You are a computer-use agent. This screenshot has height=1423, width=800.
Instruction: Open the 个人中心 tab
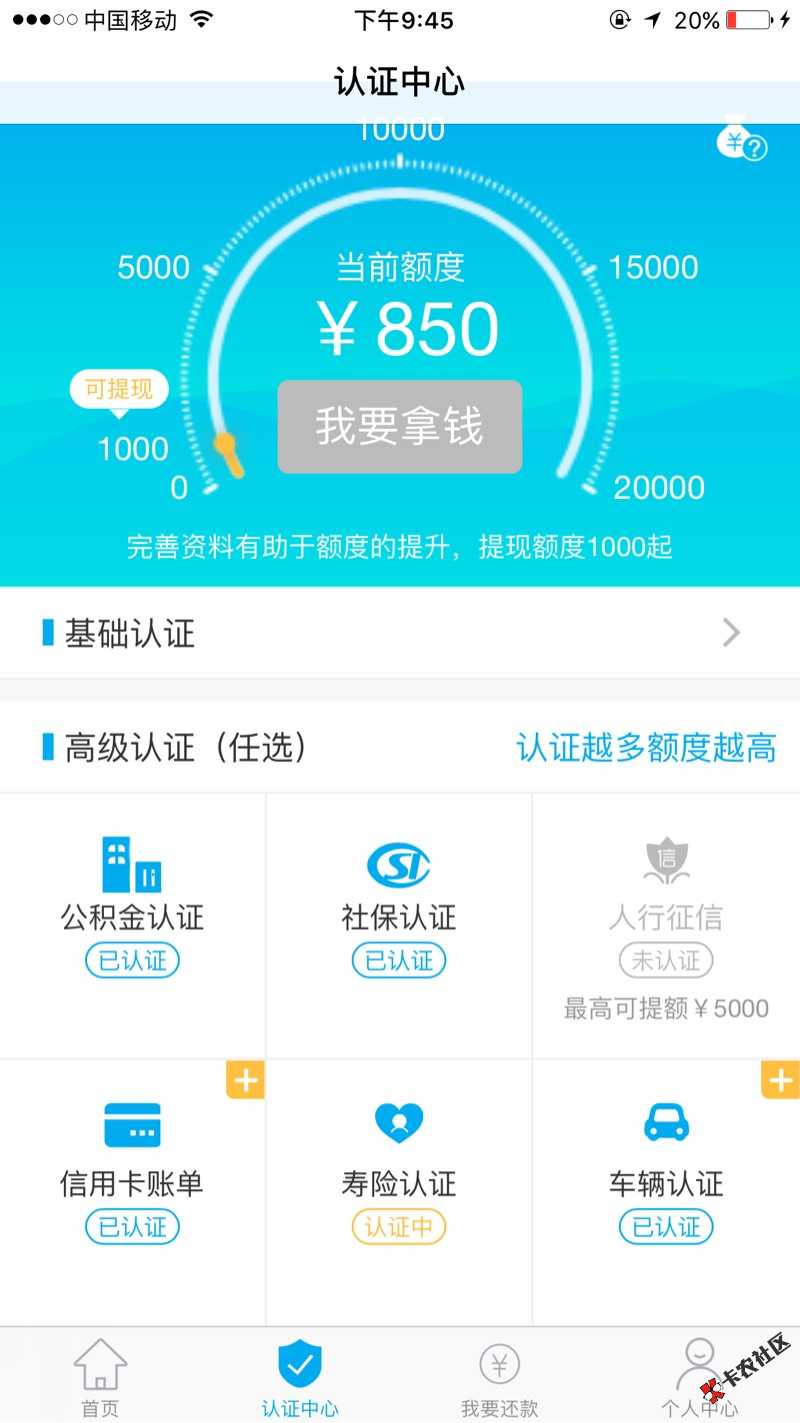pos(700,1377)
